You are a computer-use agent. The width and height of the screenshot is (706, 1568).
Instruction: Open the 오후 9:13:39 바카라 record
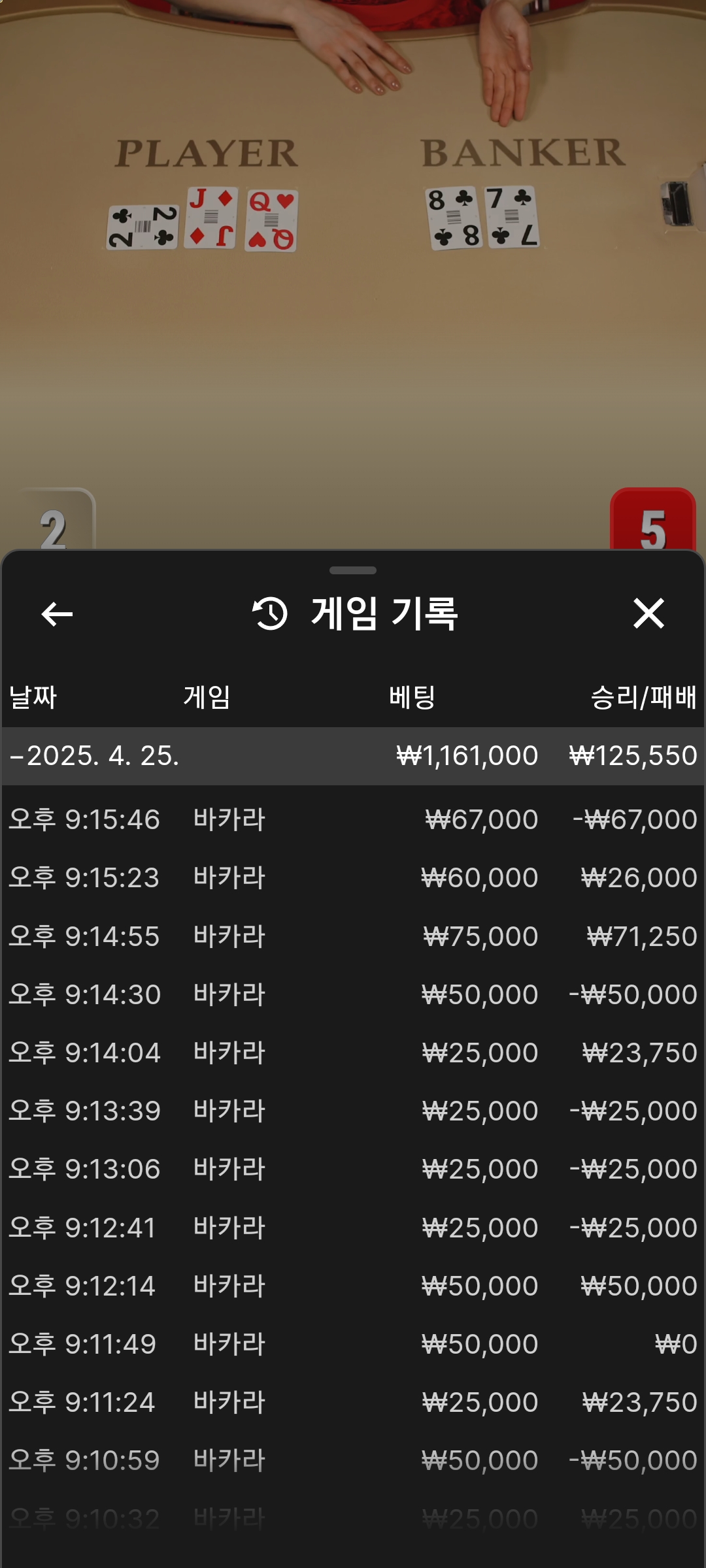click(353, 1111)
